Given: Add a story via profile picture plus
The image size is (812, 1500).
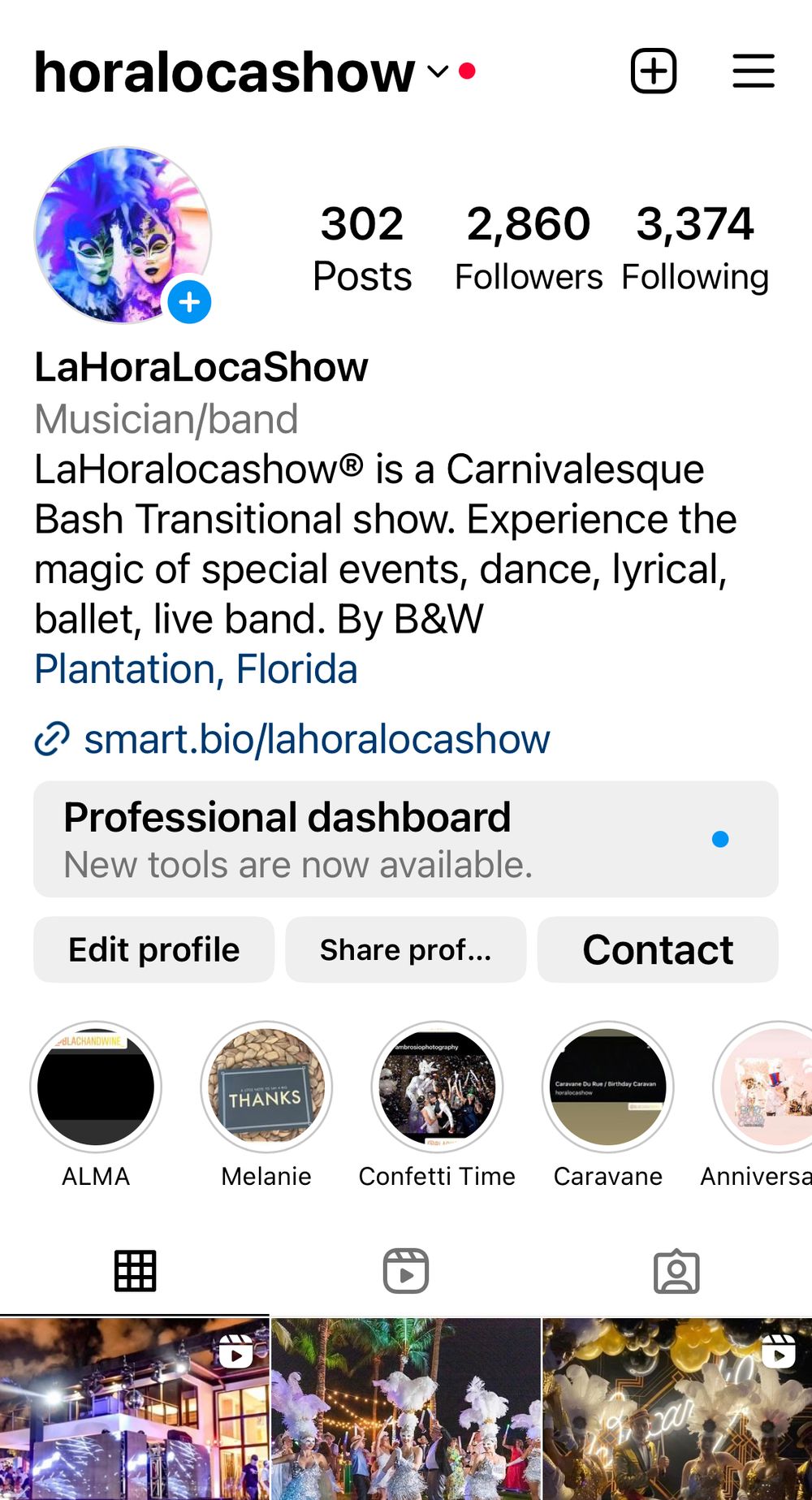Looking at the screenshot, I should [x=189, y=302].
